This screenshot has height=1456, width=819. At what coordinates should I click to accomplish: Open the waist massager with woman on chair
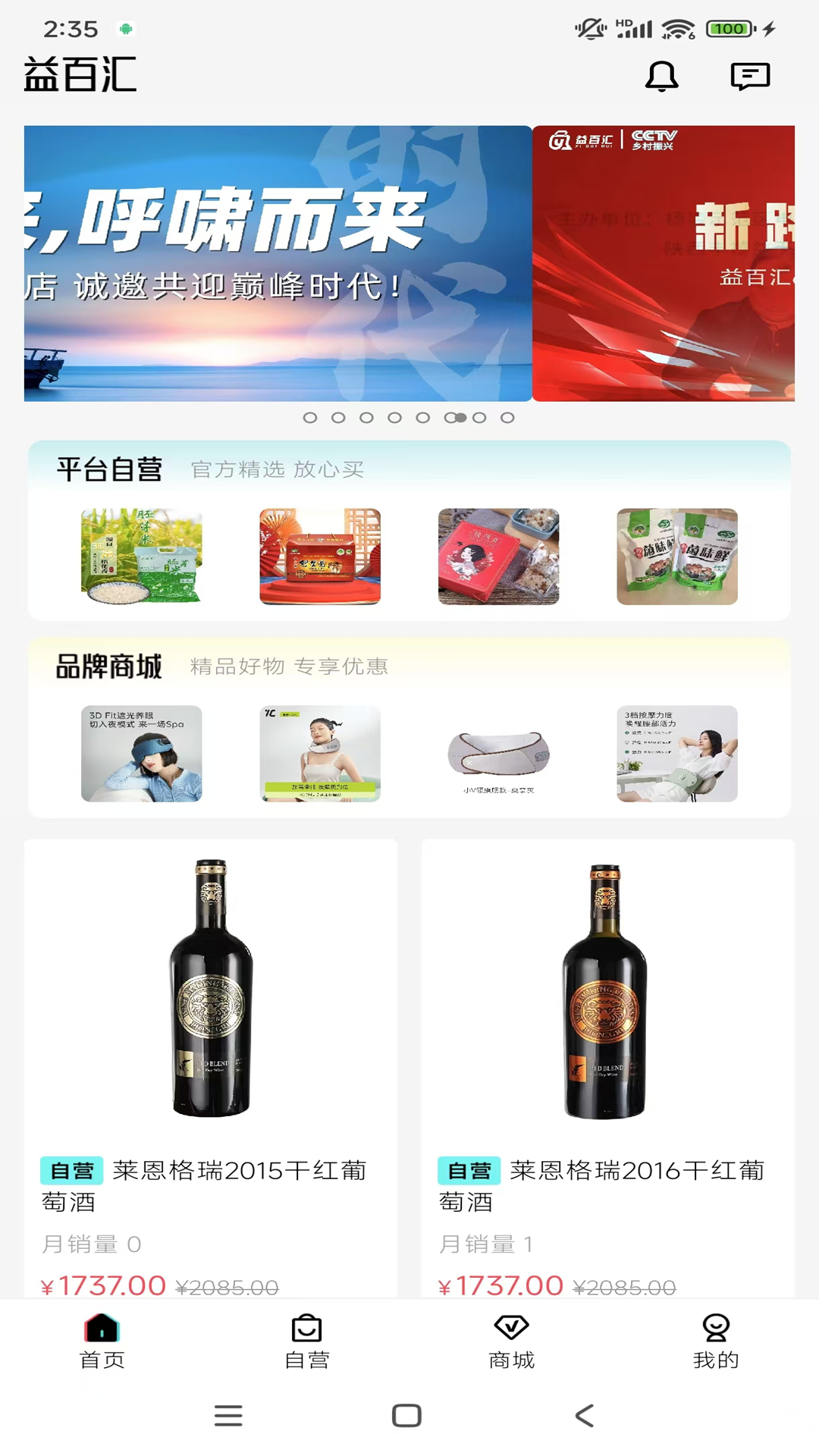click(677, 754)
